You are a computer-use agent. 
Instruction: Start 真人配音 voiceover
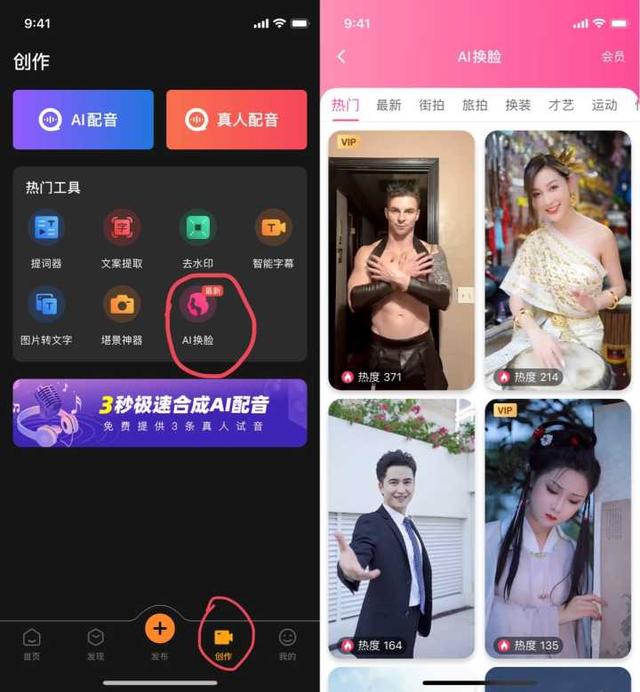pyautogui.click(x=236, y=120)
